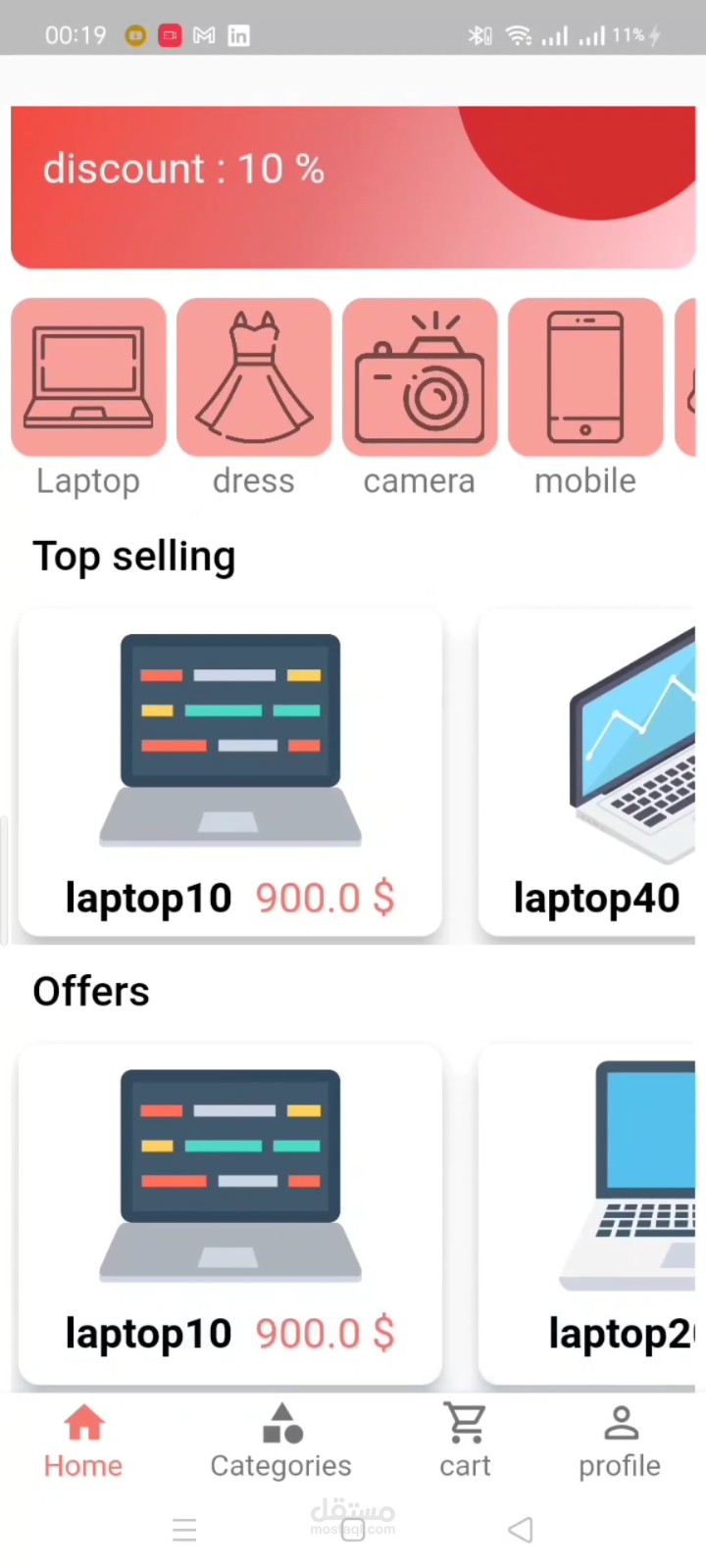Open the Laptop category
The width and height of the screenshot is (706, 1568).
coord(88,378)
